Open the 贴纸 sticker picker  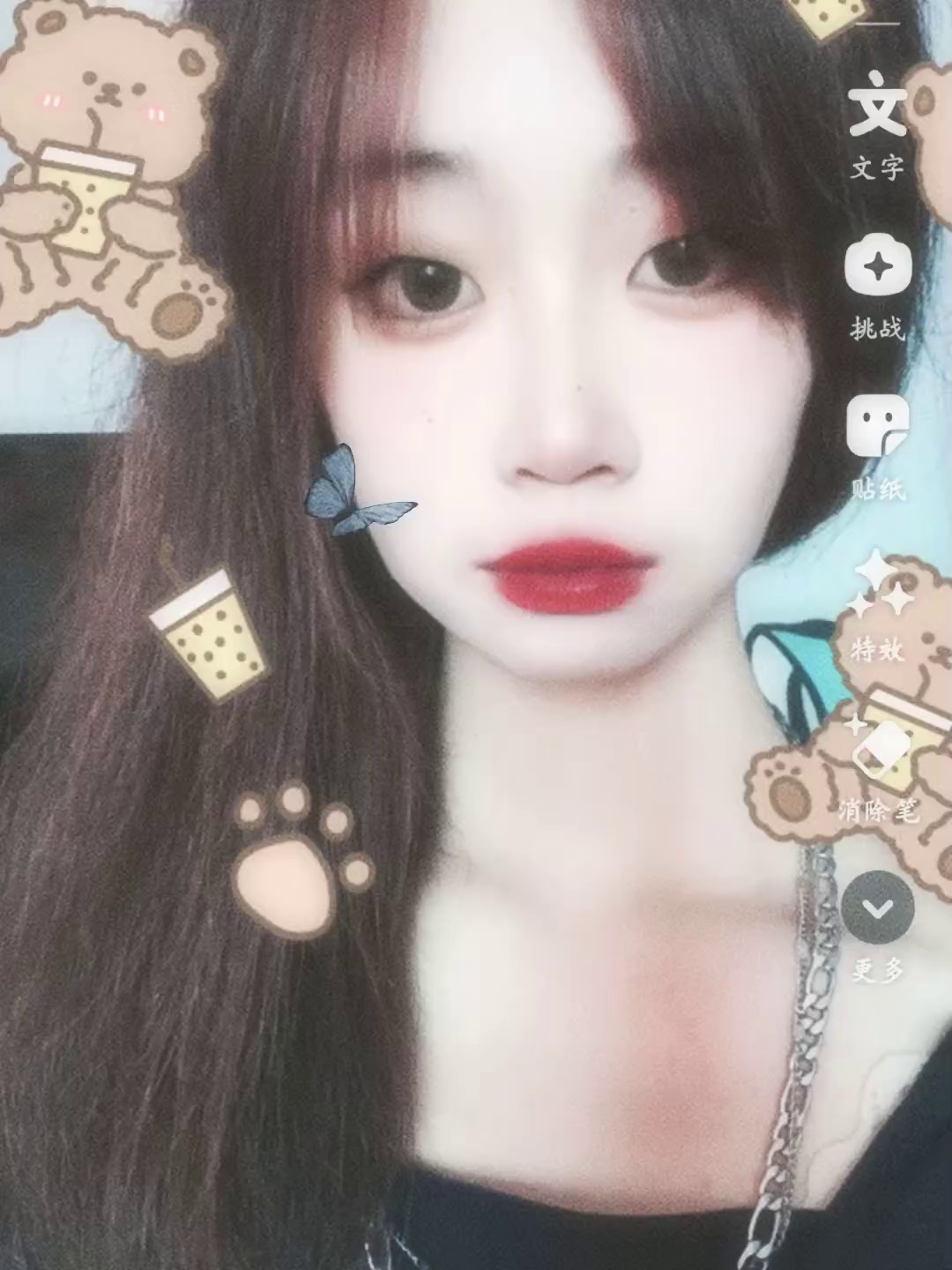[877, 446]
